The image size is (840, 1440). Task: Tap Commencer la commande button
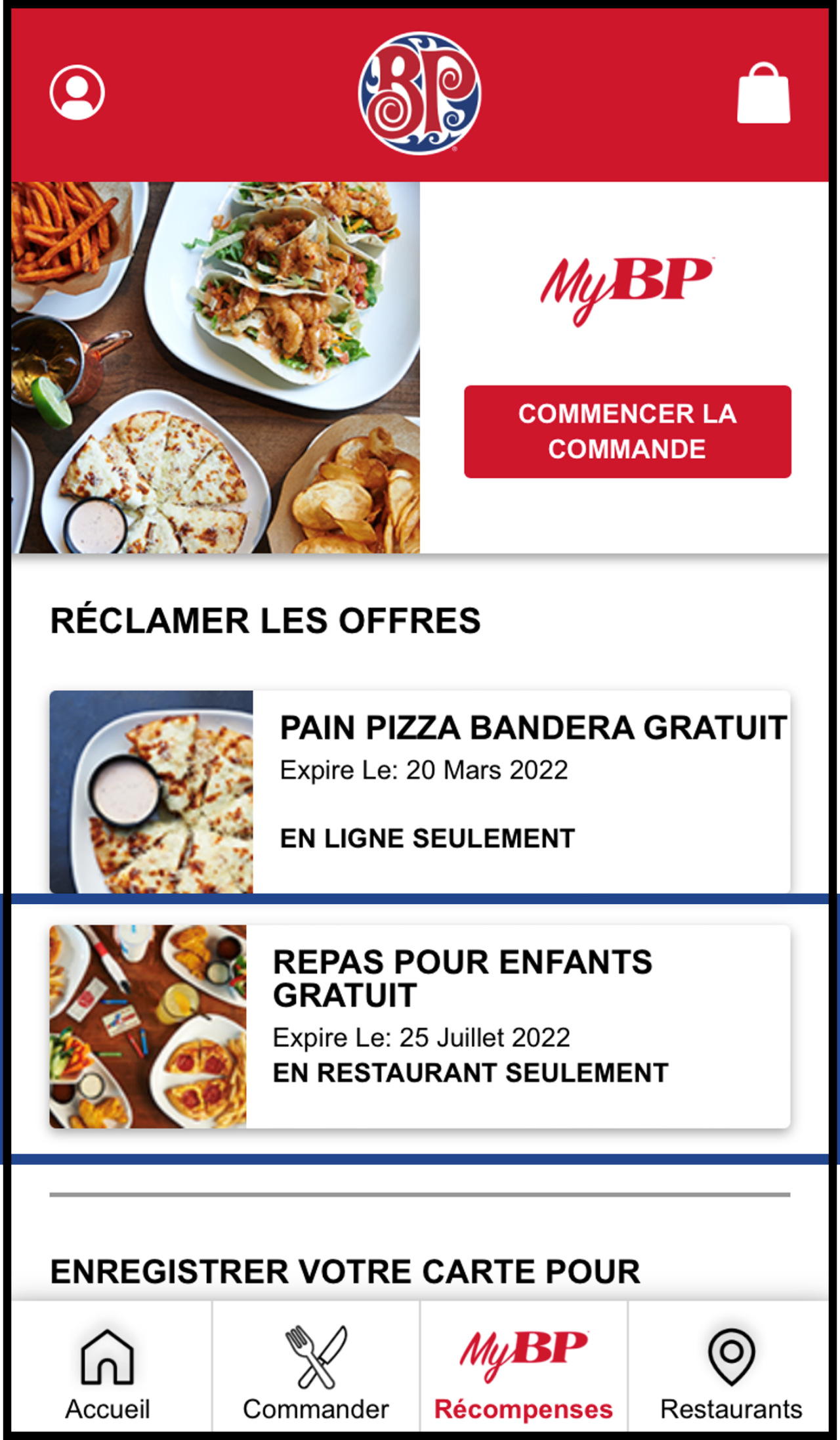627,431
